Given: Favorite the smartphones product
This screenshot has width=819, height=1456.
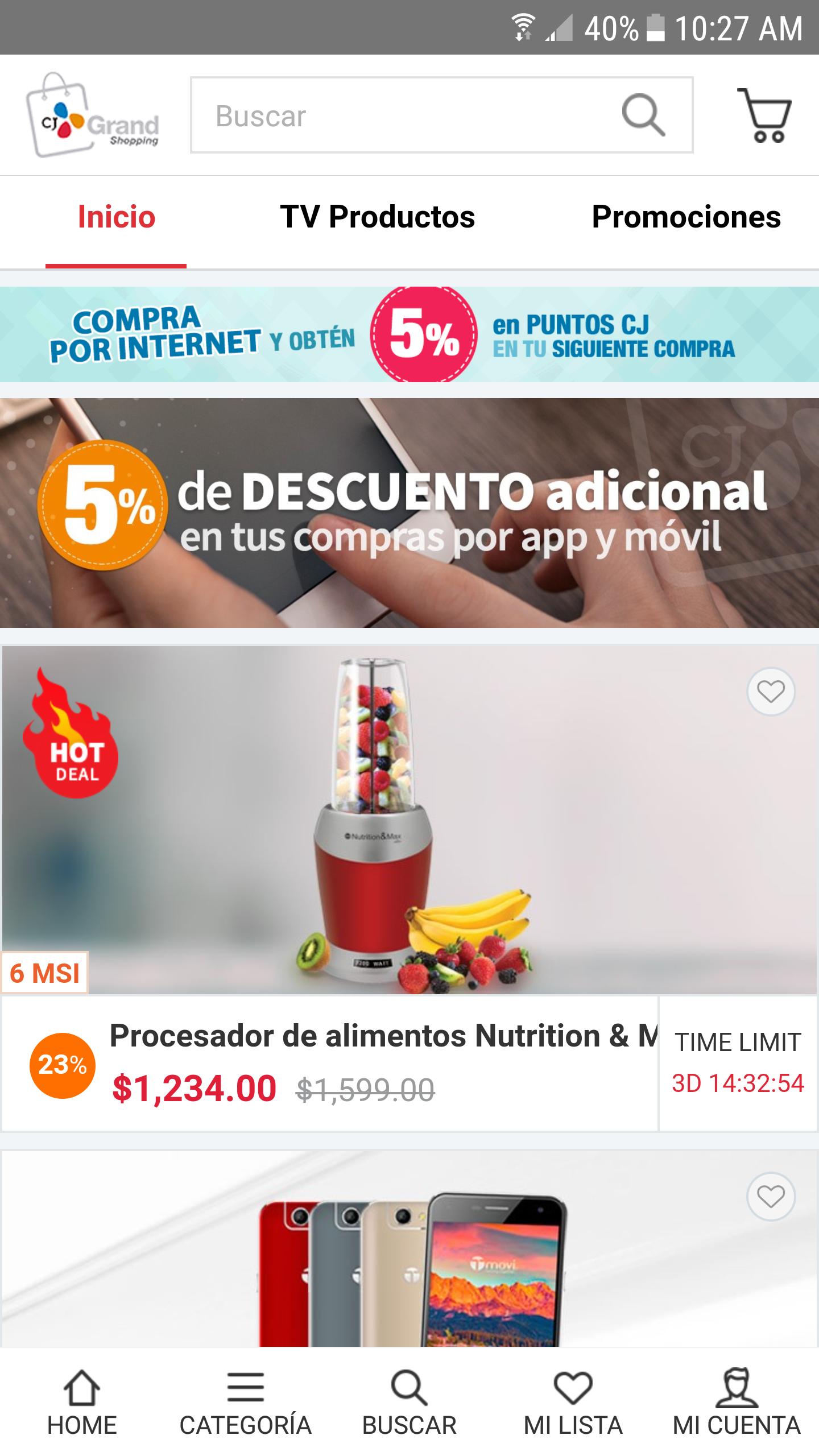Looking at the screenshot, I should (771, 1197).
